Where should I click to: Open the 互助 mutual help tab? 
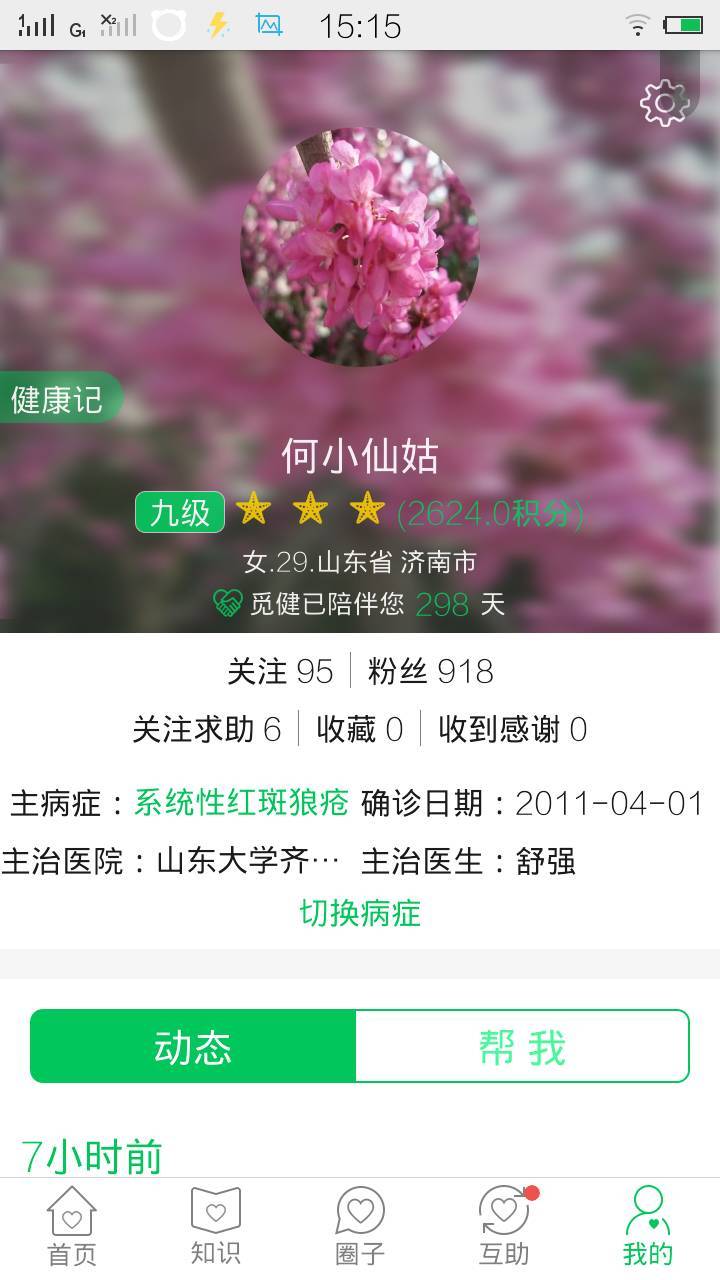point(504,1228)
